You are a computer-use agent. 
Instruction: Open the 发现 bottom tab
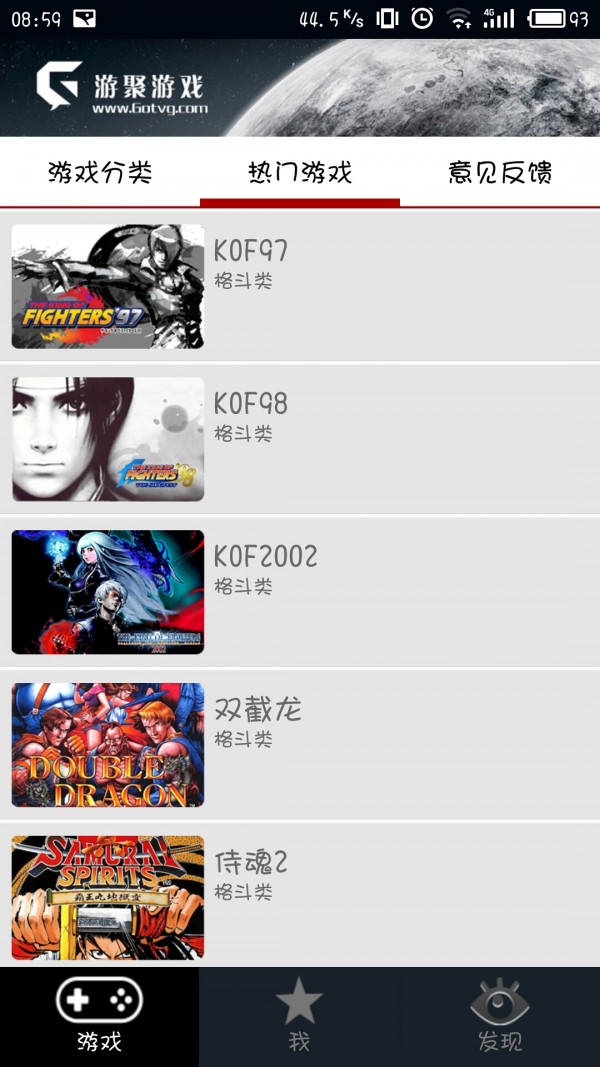click(x=499, y=1015)
